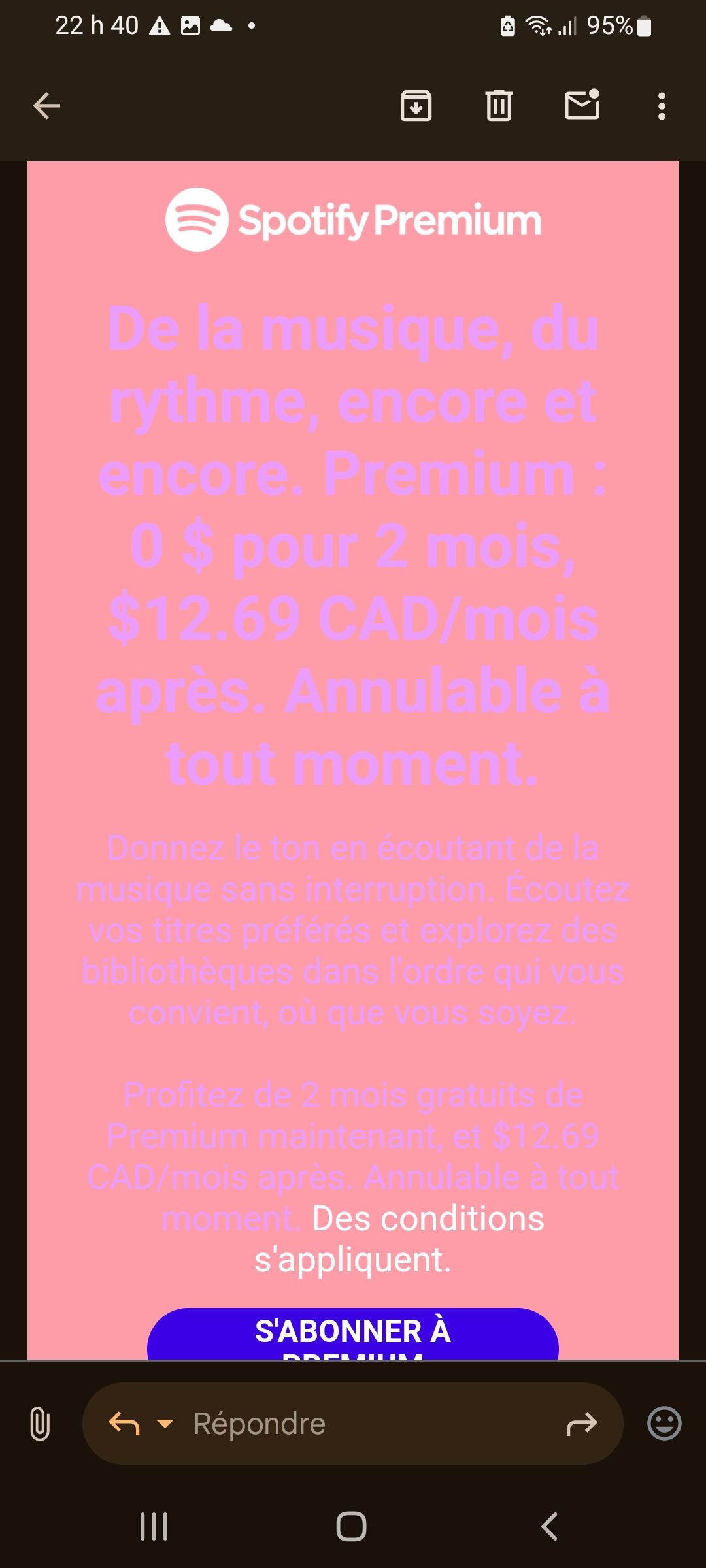Image resolution: width=706 pixels, height=1568 pixels.
Task: Delete this email
Action: pyautogui.click(x=499, y=106)
